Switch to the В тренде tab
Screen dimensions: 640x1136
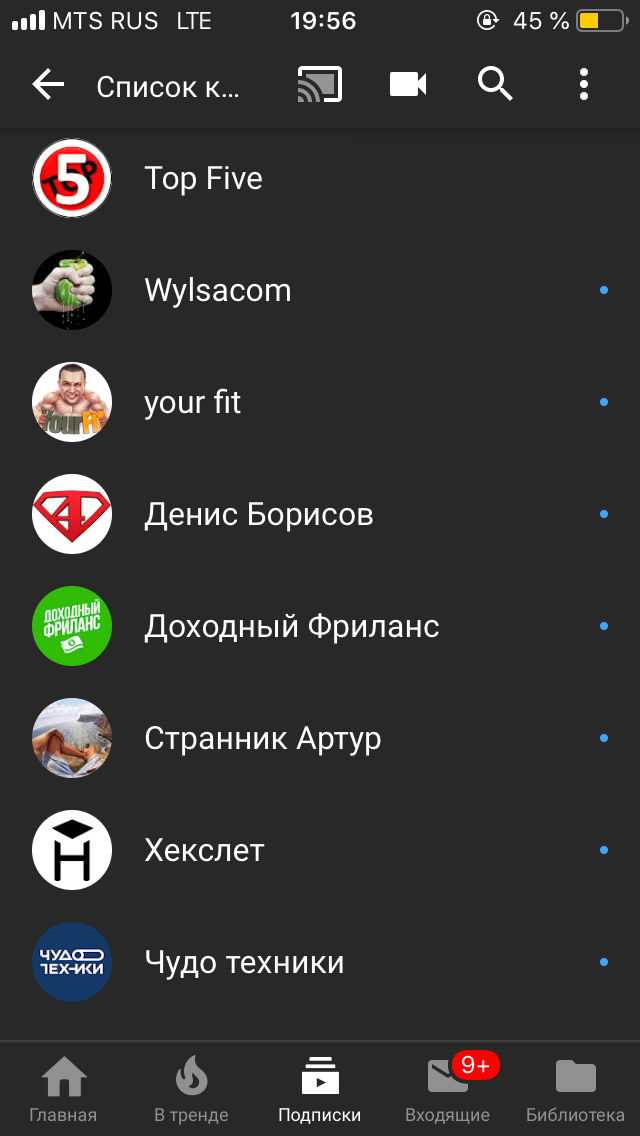pyautogui.click(x=191, y=1090)
